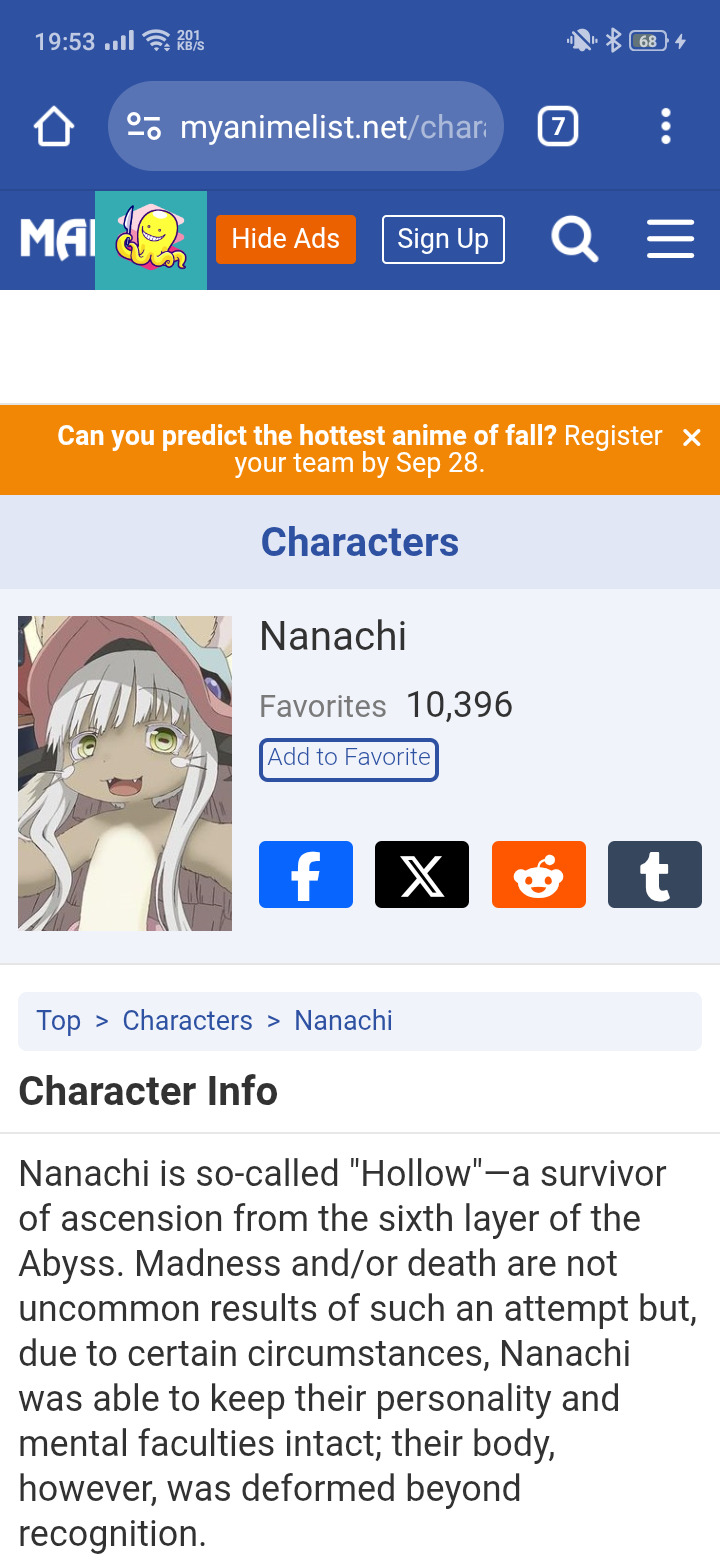Tap Sign Up
The width and height of the screenshot is (720, 1560).
click(x=443, y=240)
